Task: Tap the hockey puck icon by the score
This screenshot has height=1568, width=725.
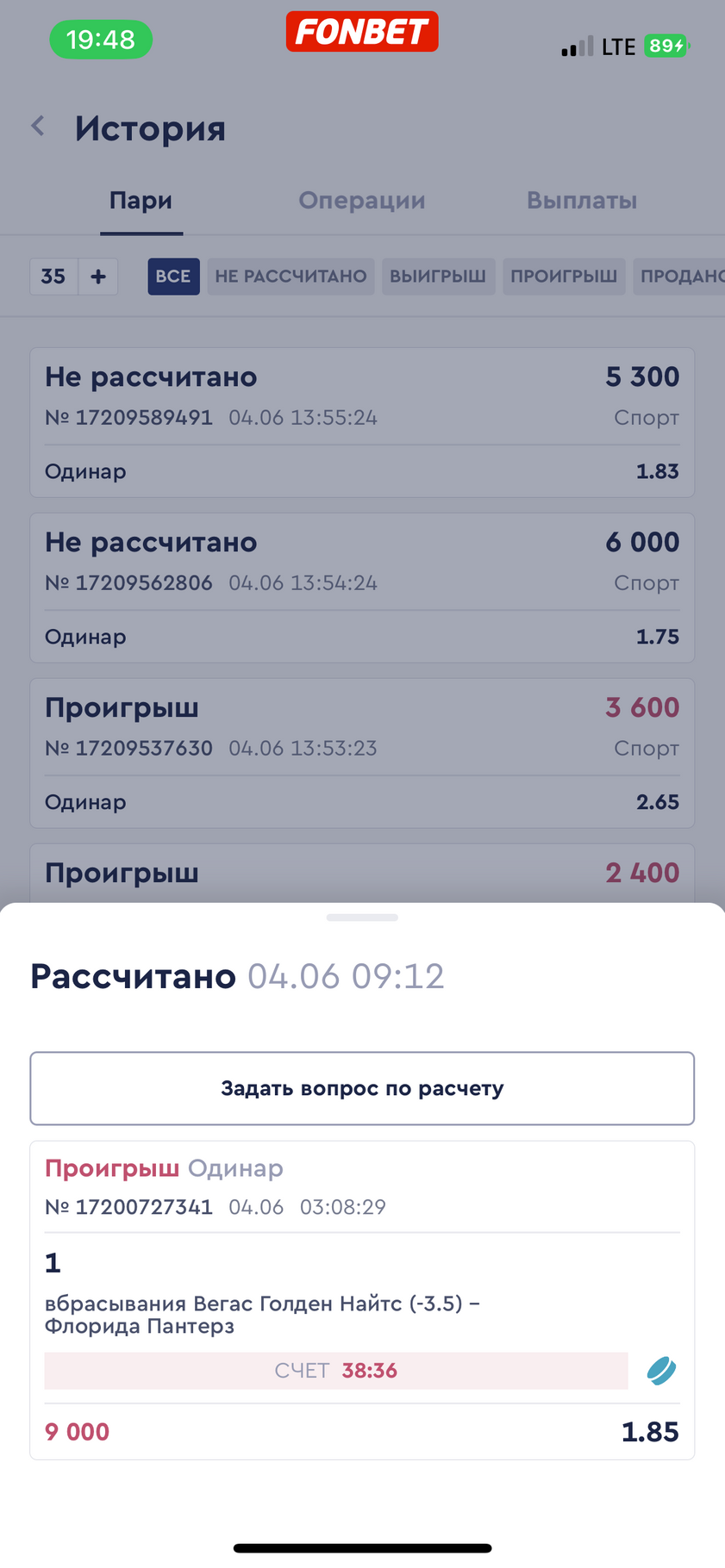Action: tap(661, 1370)
